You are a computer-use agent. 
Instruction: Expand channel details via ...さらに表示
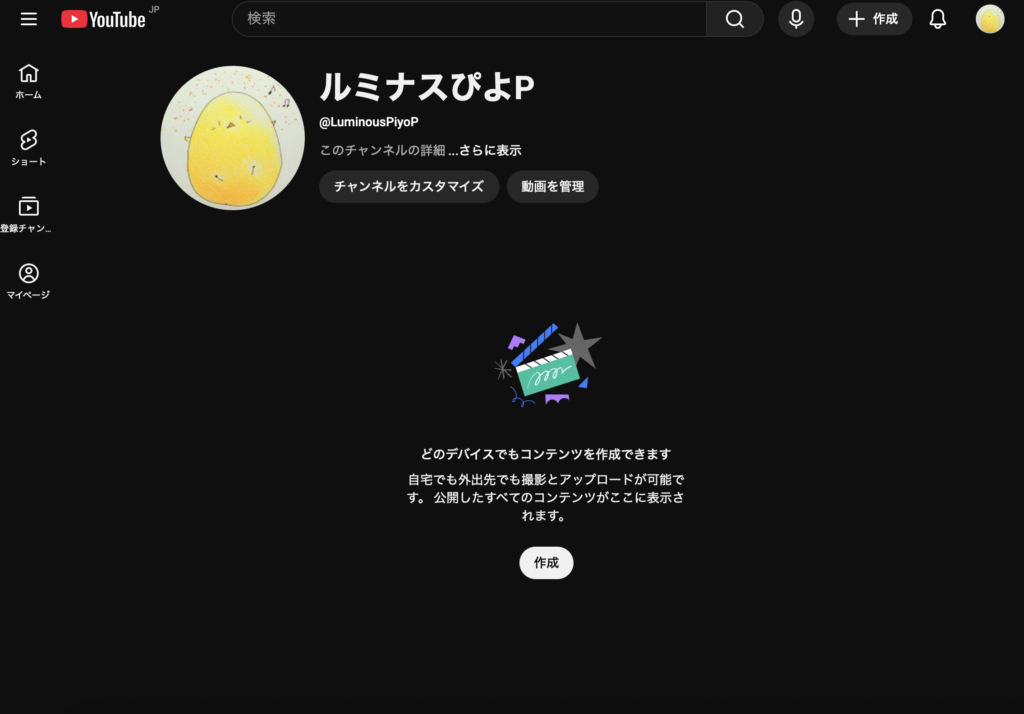click(485, 151)
